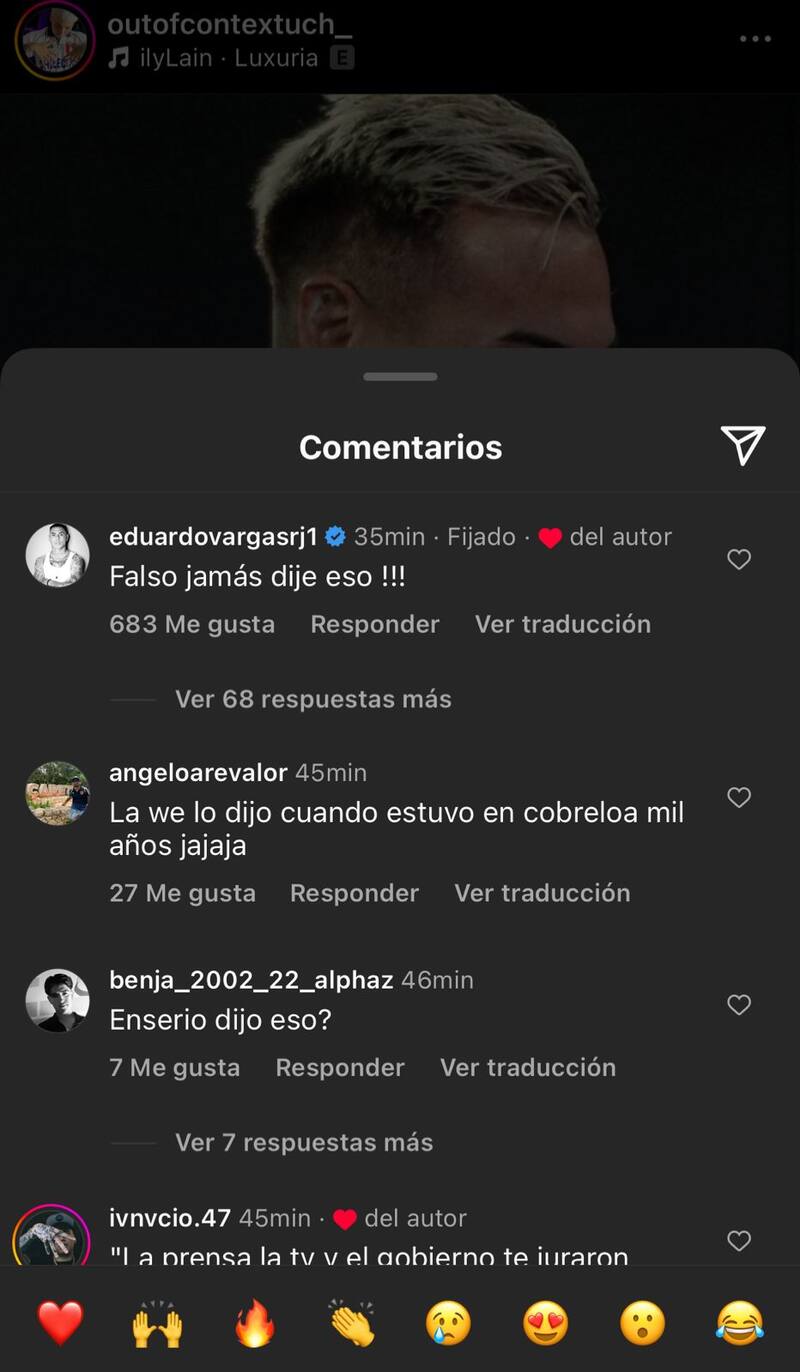Screen dimensions: 800x1372
Task: Select the Comentarios header tab
Action: pyautogui.click(x=400, y=447)
